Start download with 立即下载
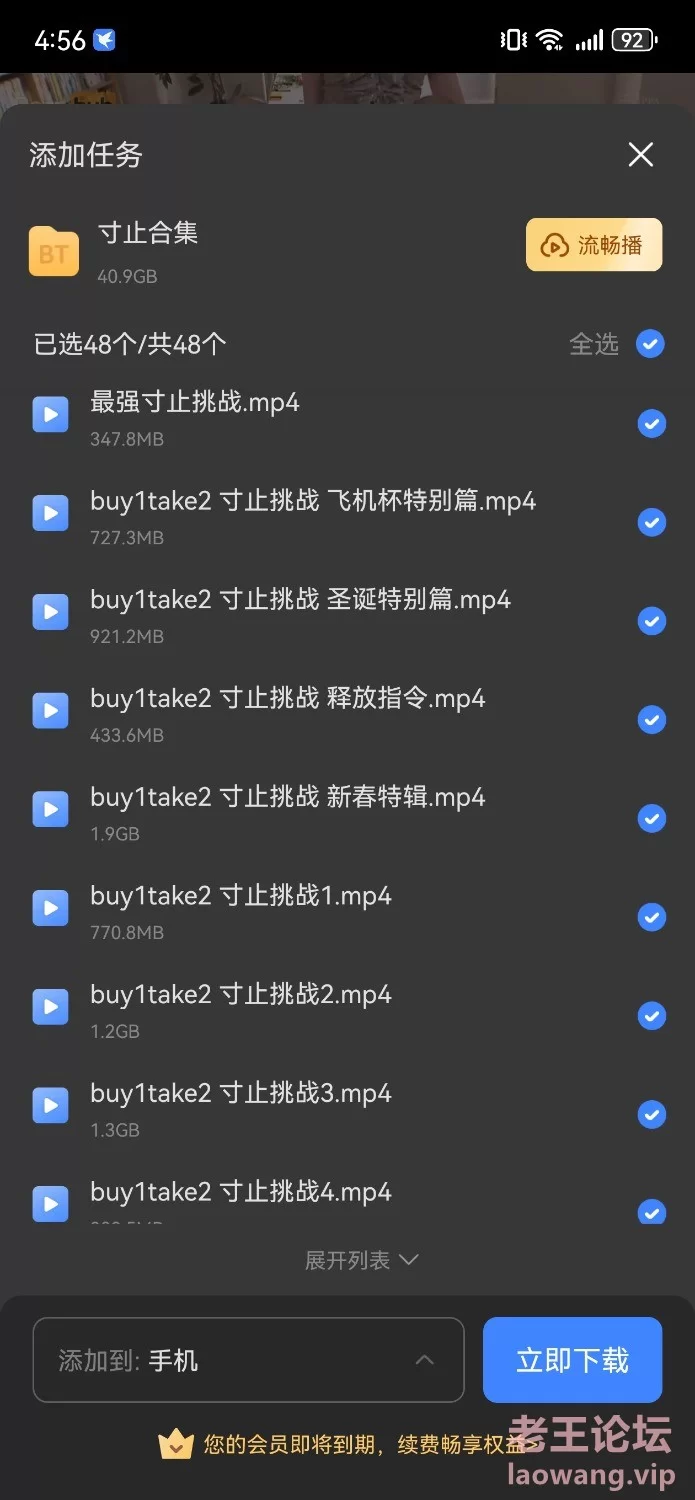Viewport: 695px width, 1500px height. [x=572, y=1360]
